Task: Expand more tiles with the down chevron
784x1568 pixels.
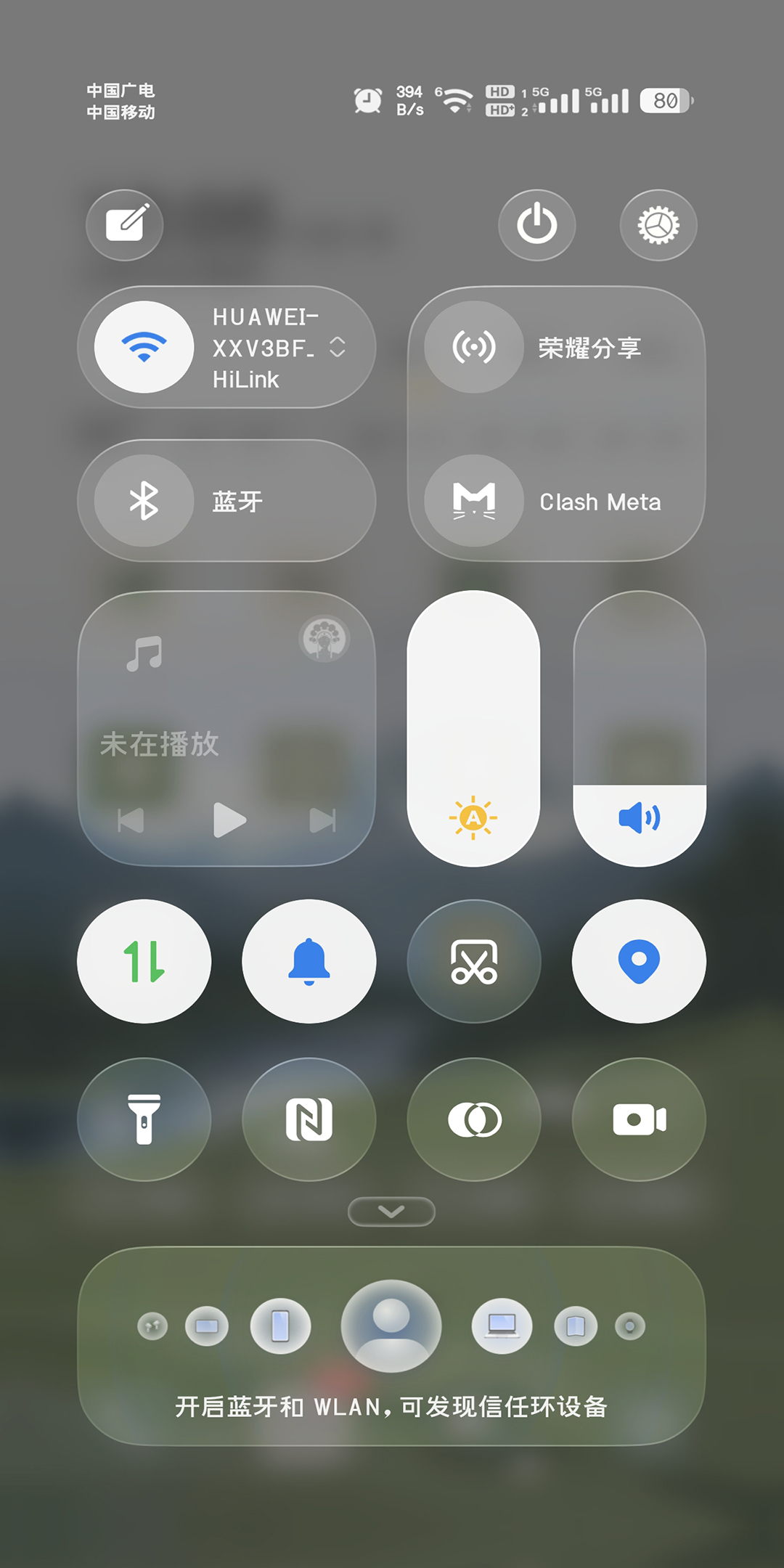Action: pyautogui.click(x=391, y=1212)
